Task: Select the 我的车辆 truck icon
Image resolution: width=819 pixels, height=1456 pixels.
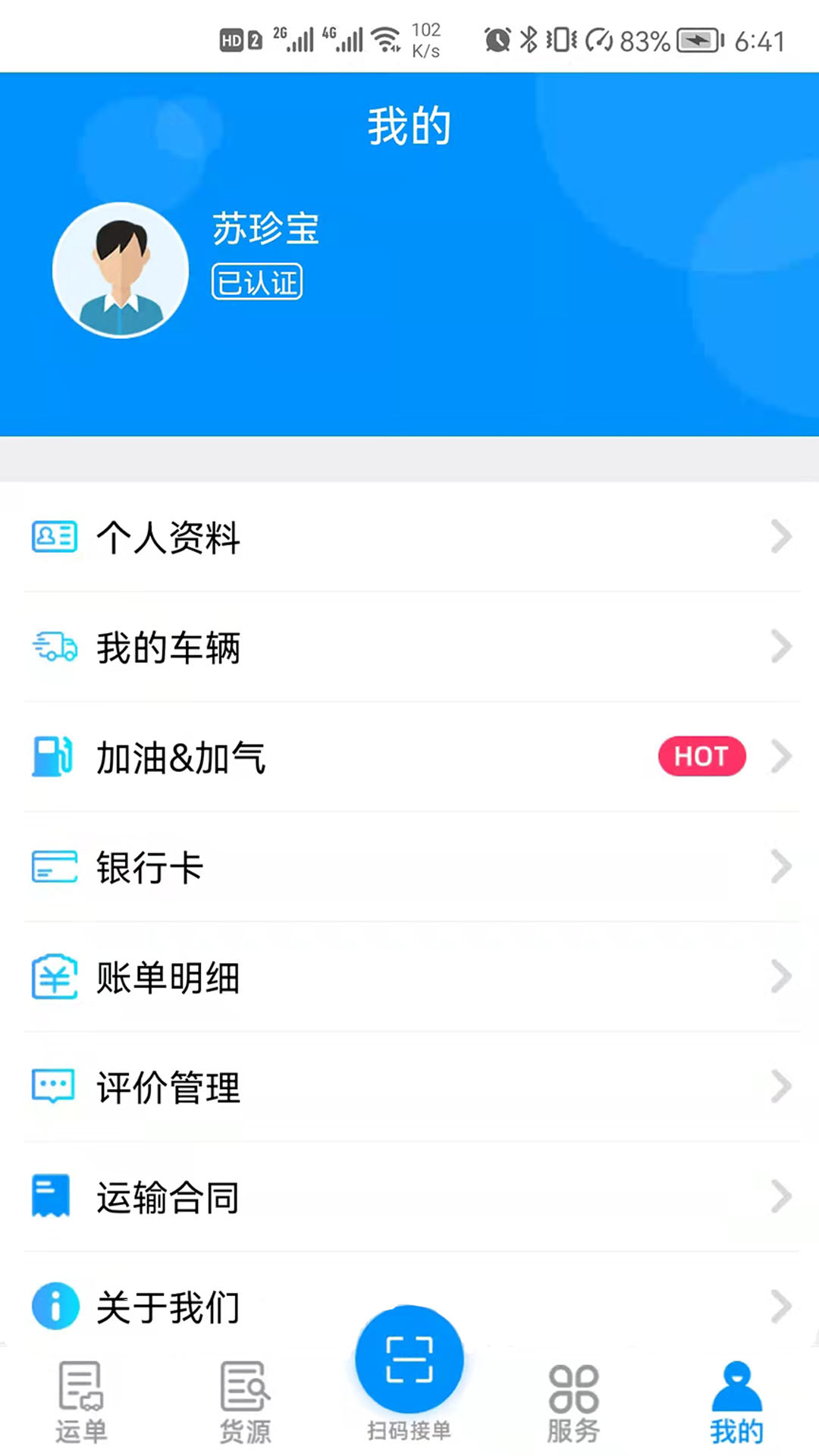Action: pyautogui.click(x=53, y=647)
